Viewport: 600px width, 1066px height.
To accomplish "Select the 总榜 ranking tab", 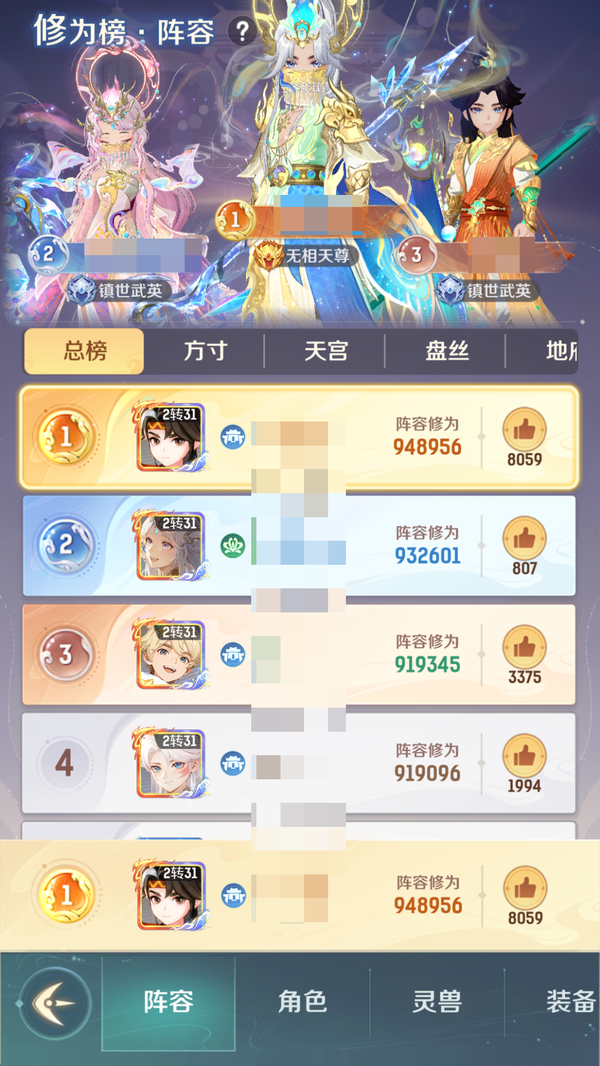I will click(85, 352).
